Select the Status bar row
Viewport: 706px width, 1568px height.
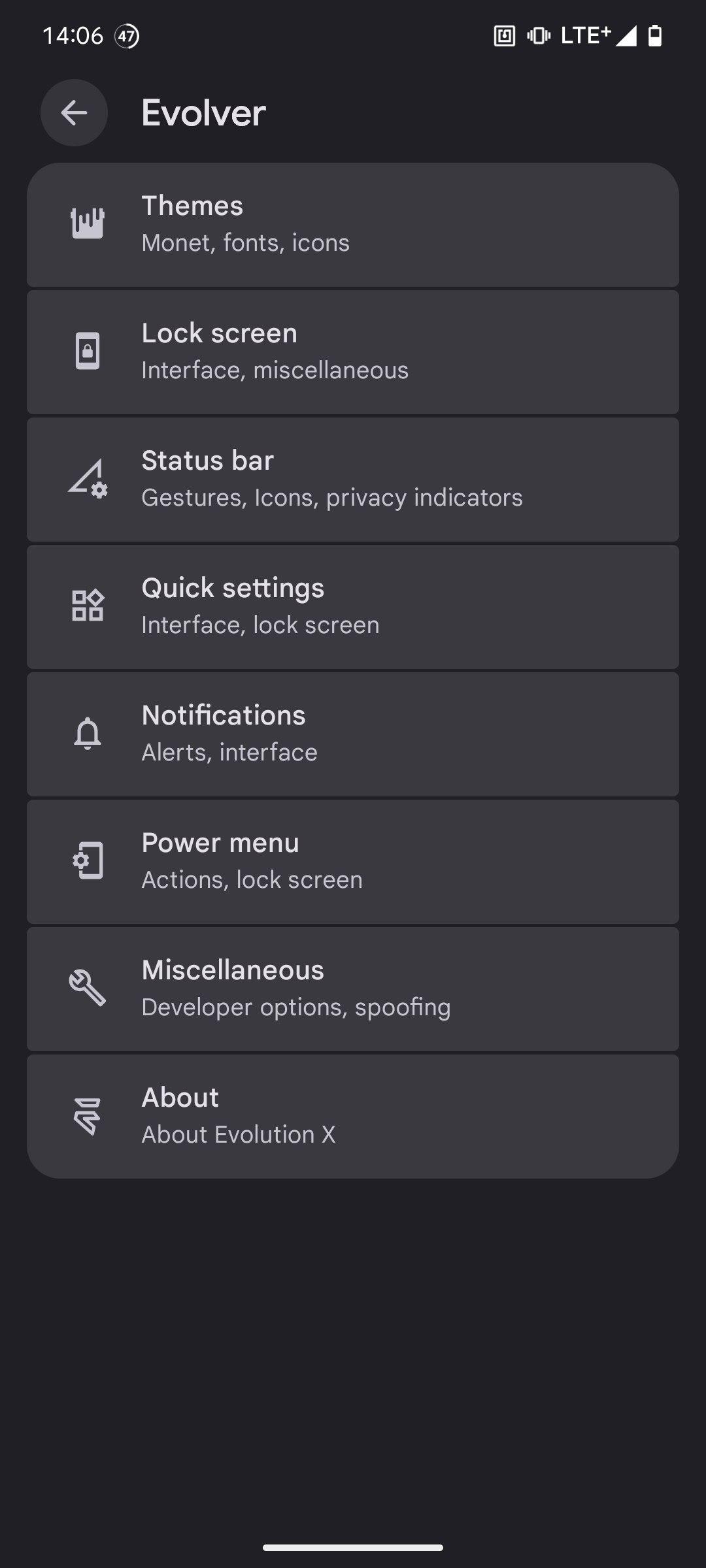click(x=353, y=480)
